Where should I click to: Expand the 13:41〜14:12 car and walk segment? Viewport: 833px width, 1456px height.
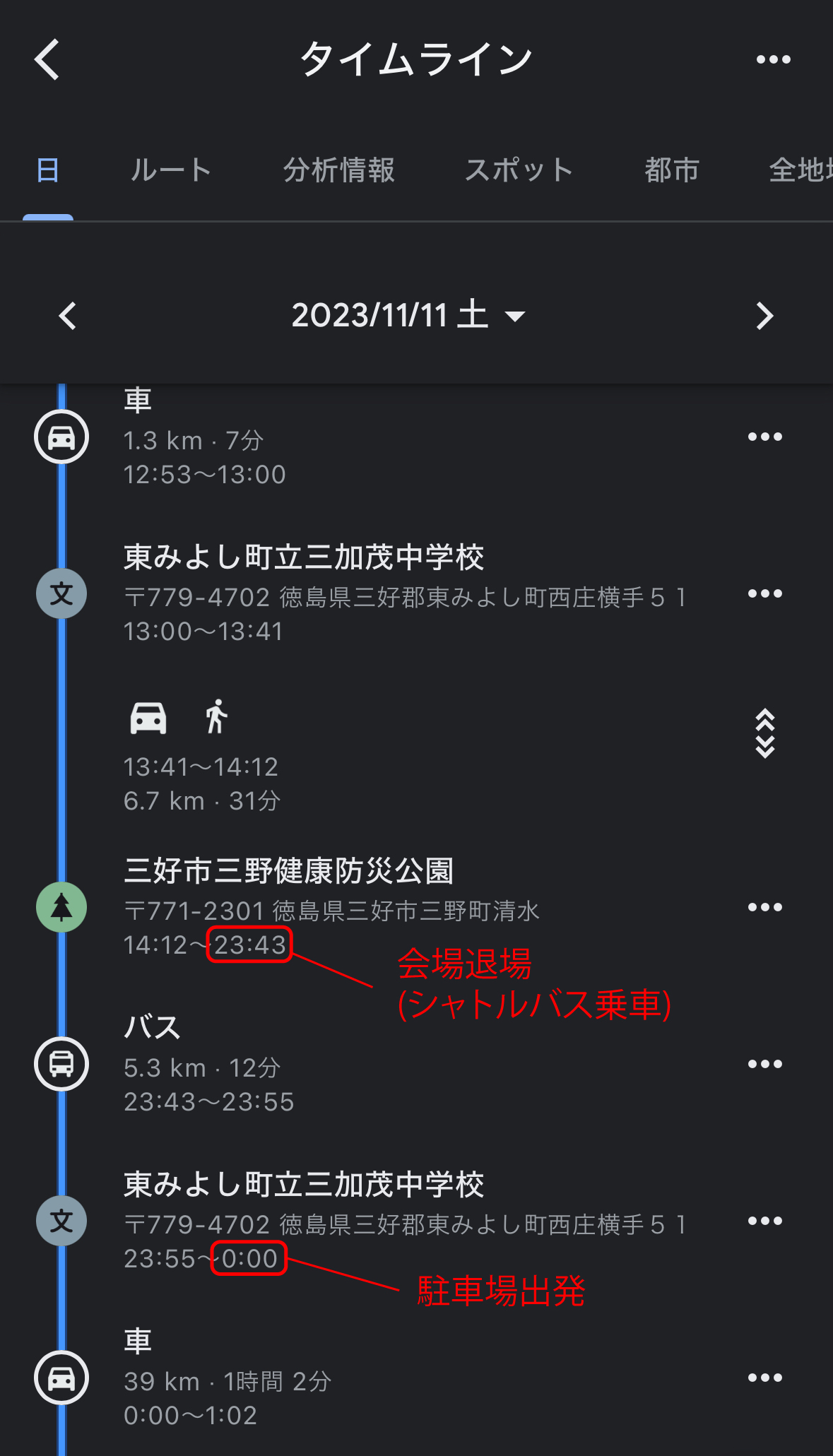click(x=765, y=733)
